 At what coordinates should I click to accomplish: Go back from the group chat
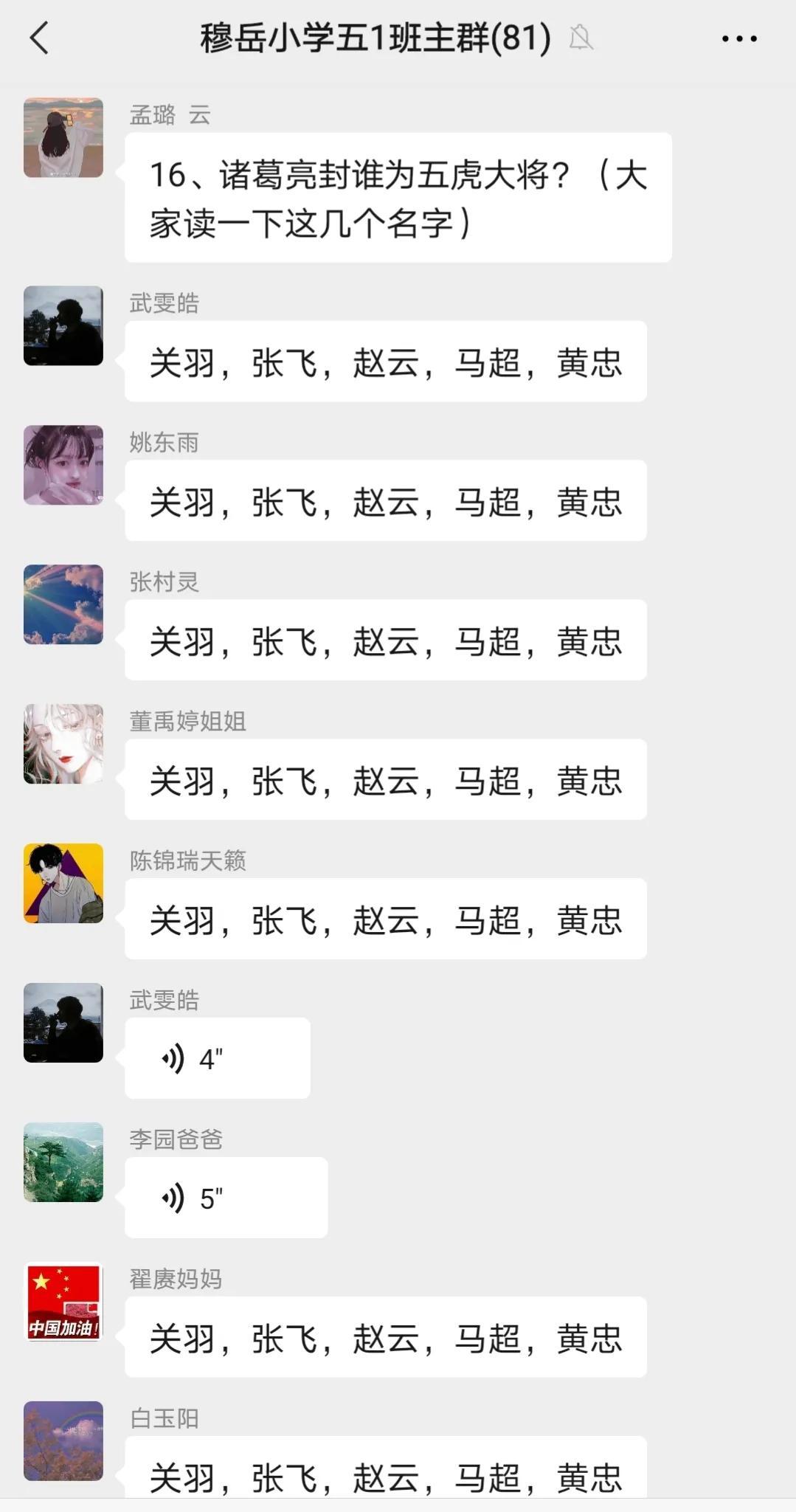pyautogui.click(x=40, y=38)
